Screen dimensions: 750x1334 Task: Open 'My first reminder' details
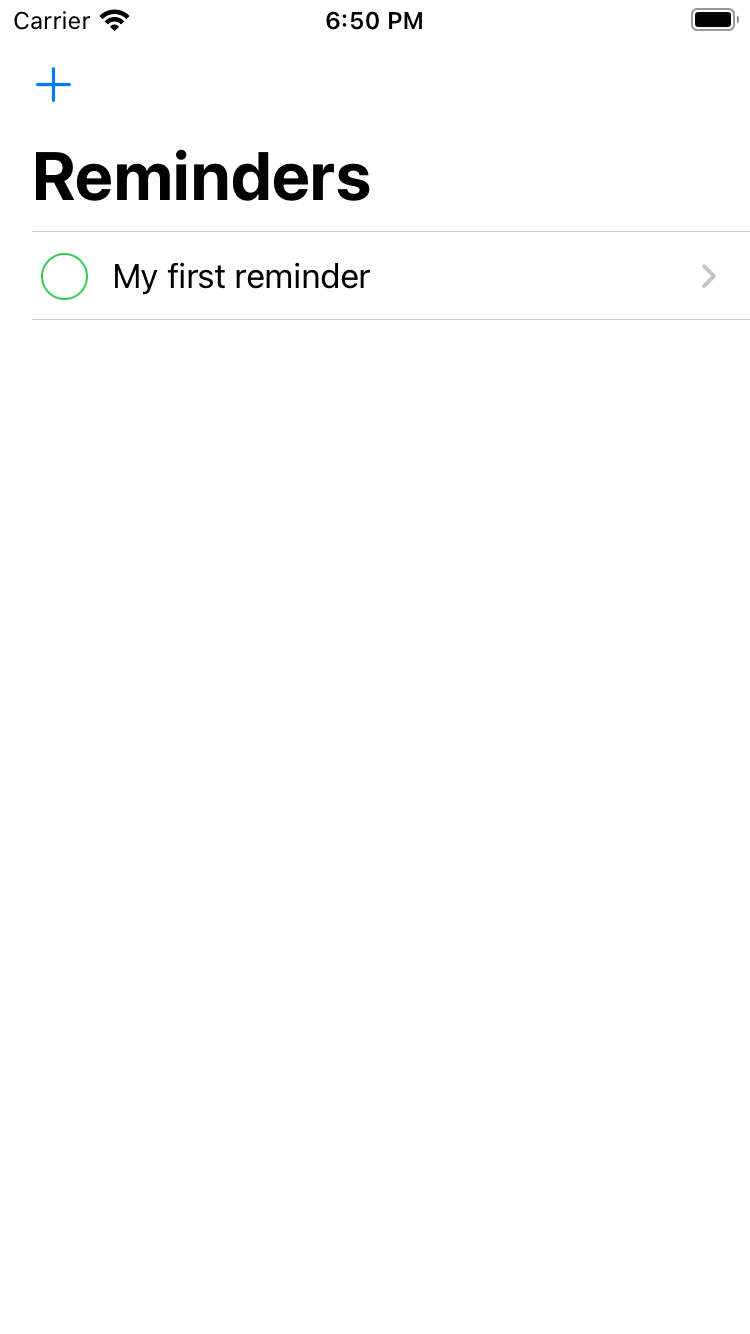[391, 276]
